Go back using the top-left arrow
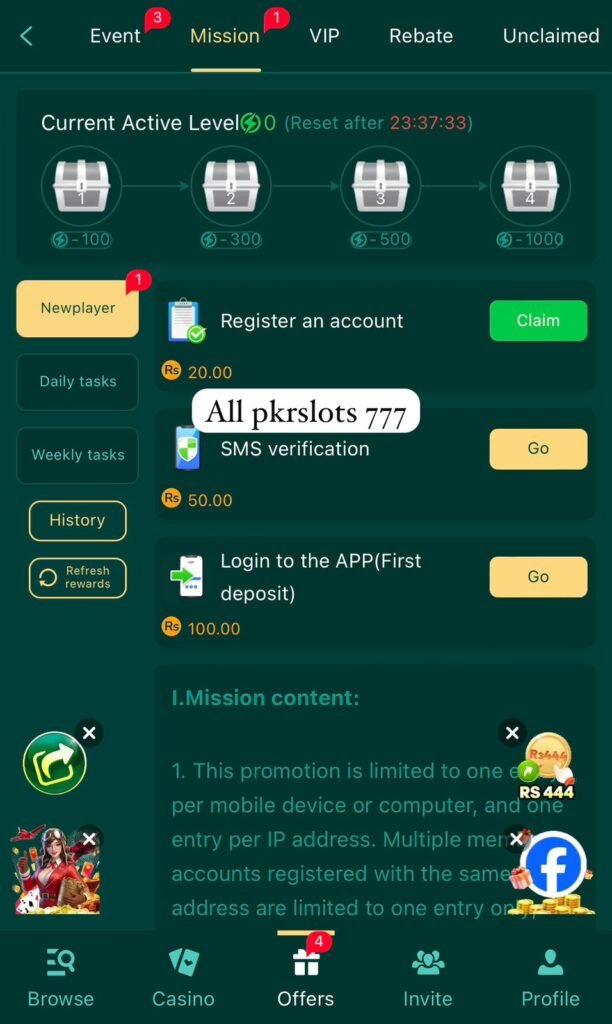 27,36
